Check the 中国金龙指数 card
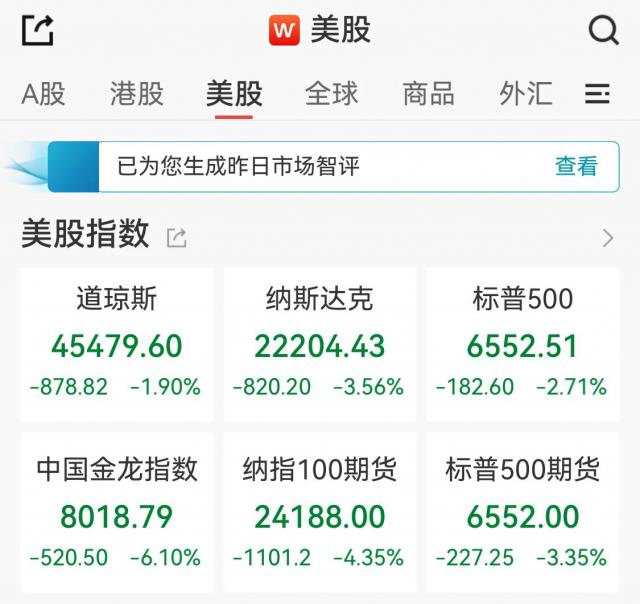This screenshot has width=640, height=604. click(117, 512)
